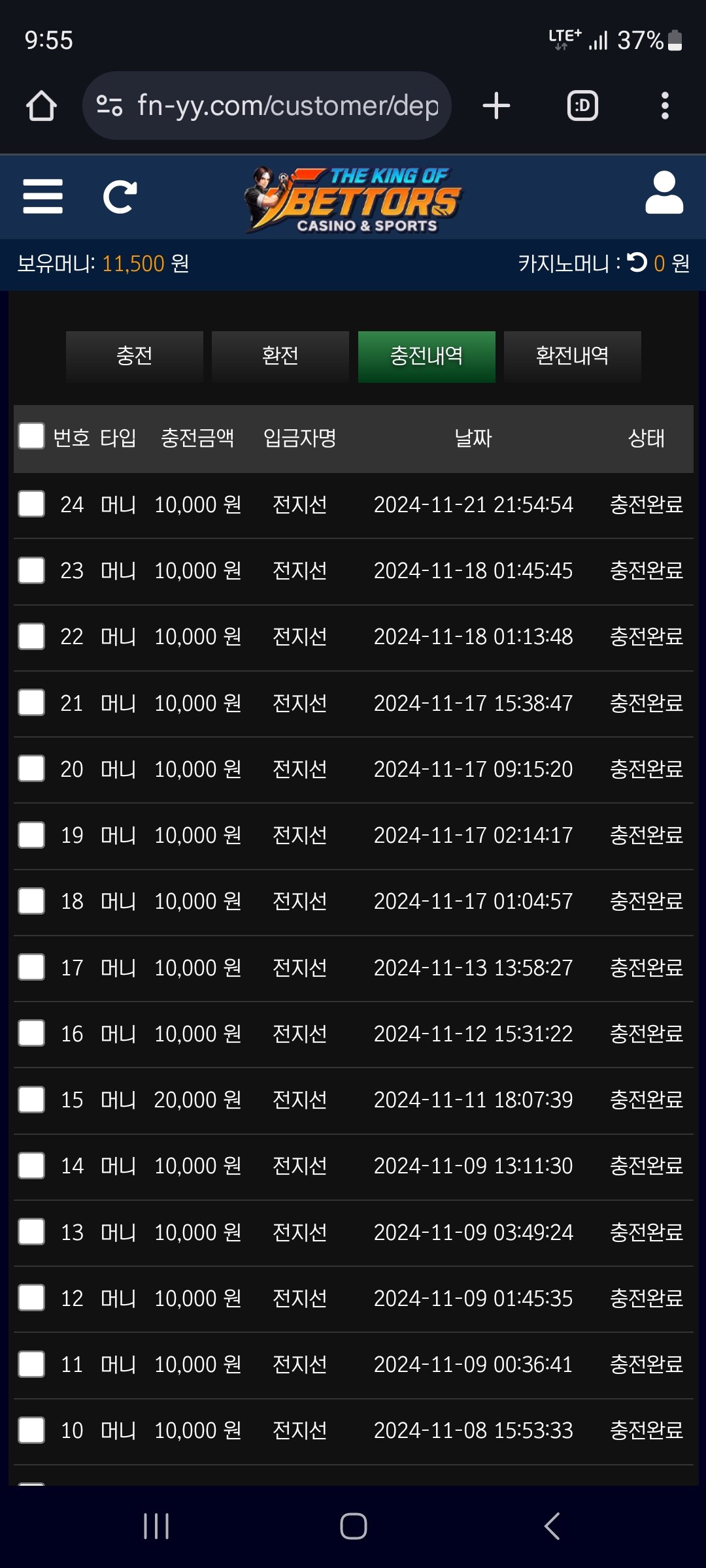Open the browser overflow menu

coord(665,106)
